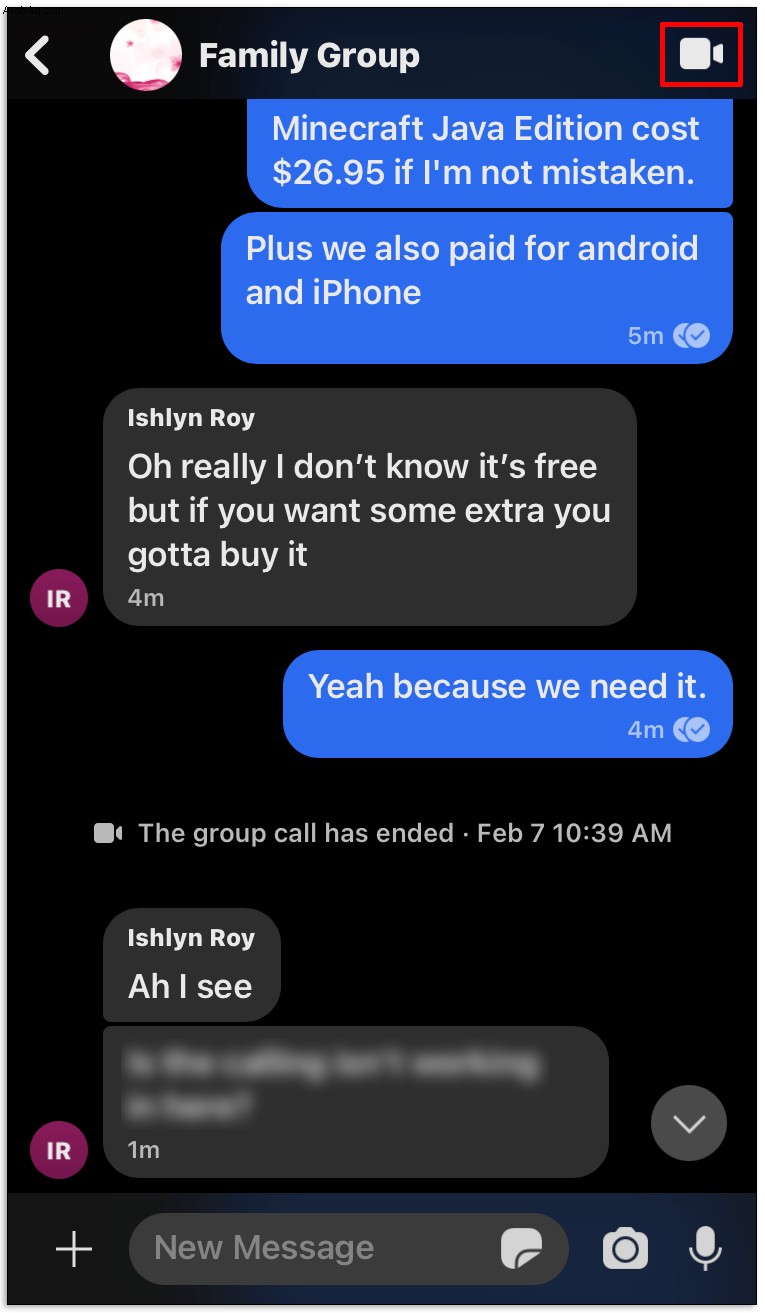
Task: Record a voice message with the microphone
Action: [x=705, y=1248]
